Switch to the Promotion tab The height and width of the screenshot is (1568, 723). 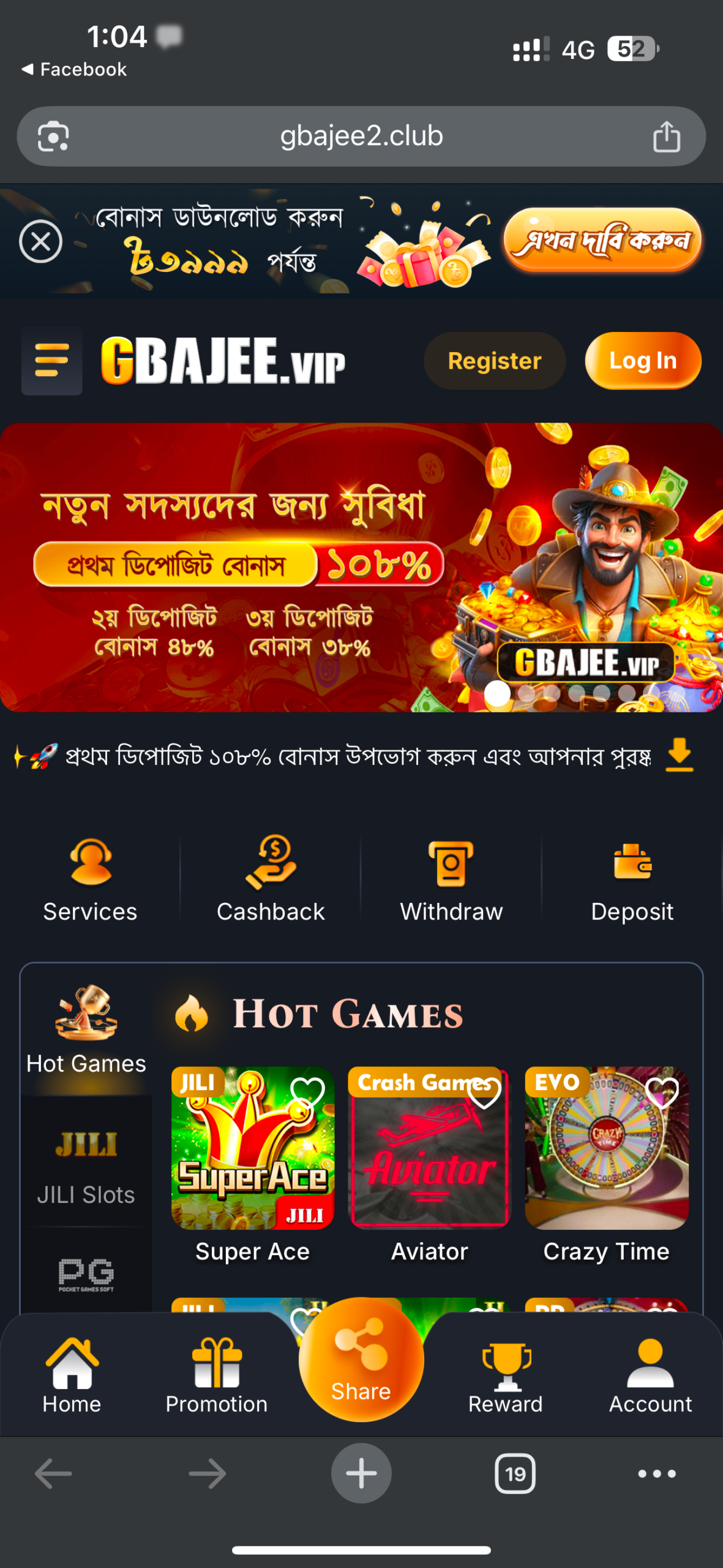point(216,1374)
